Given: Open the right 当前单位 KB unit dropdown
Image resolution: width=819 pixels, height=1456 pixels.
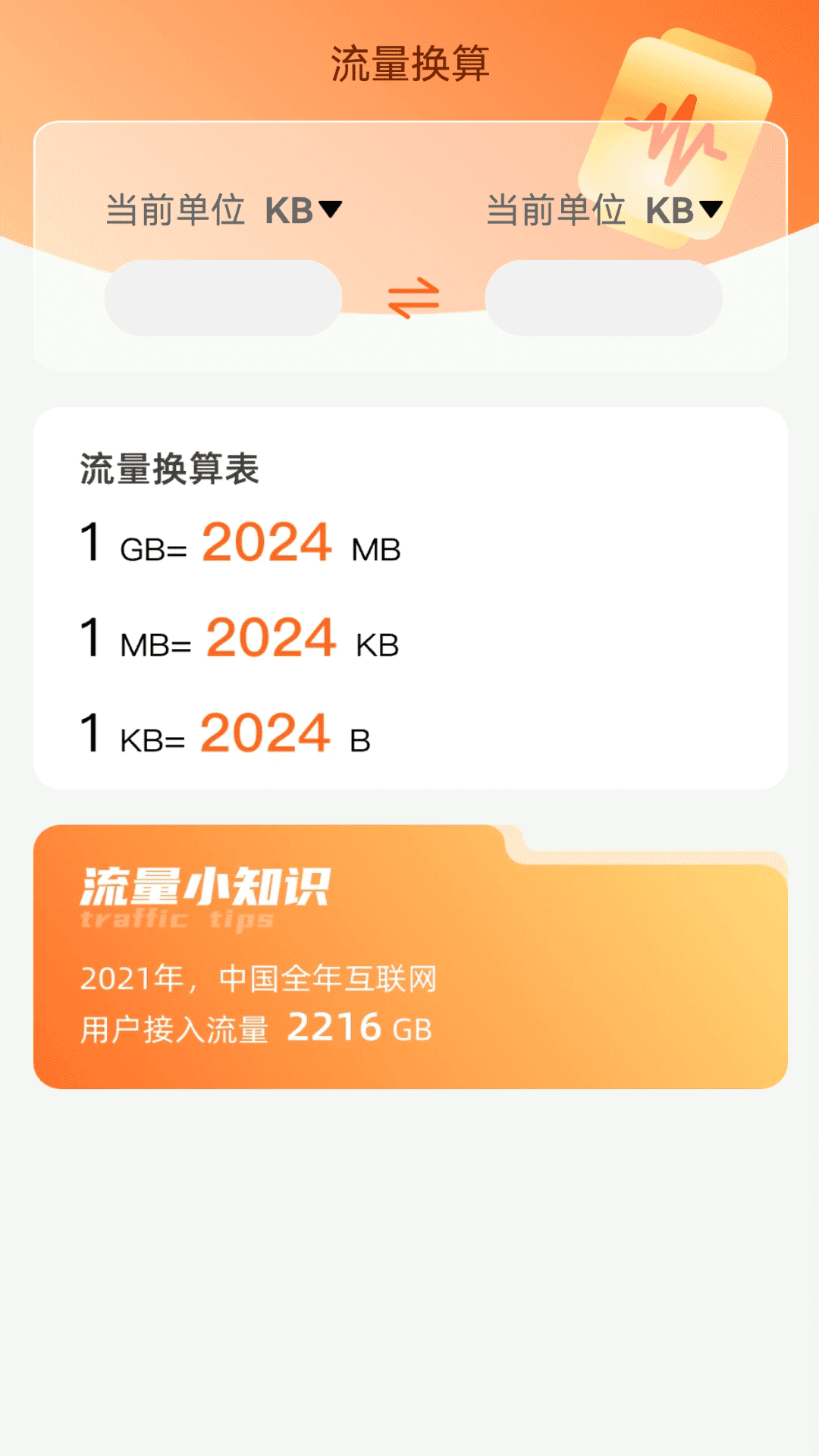Looking at the screenshot, I should [x=684, y=210].
